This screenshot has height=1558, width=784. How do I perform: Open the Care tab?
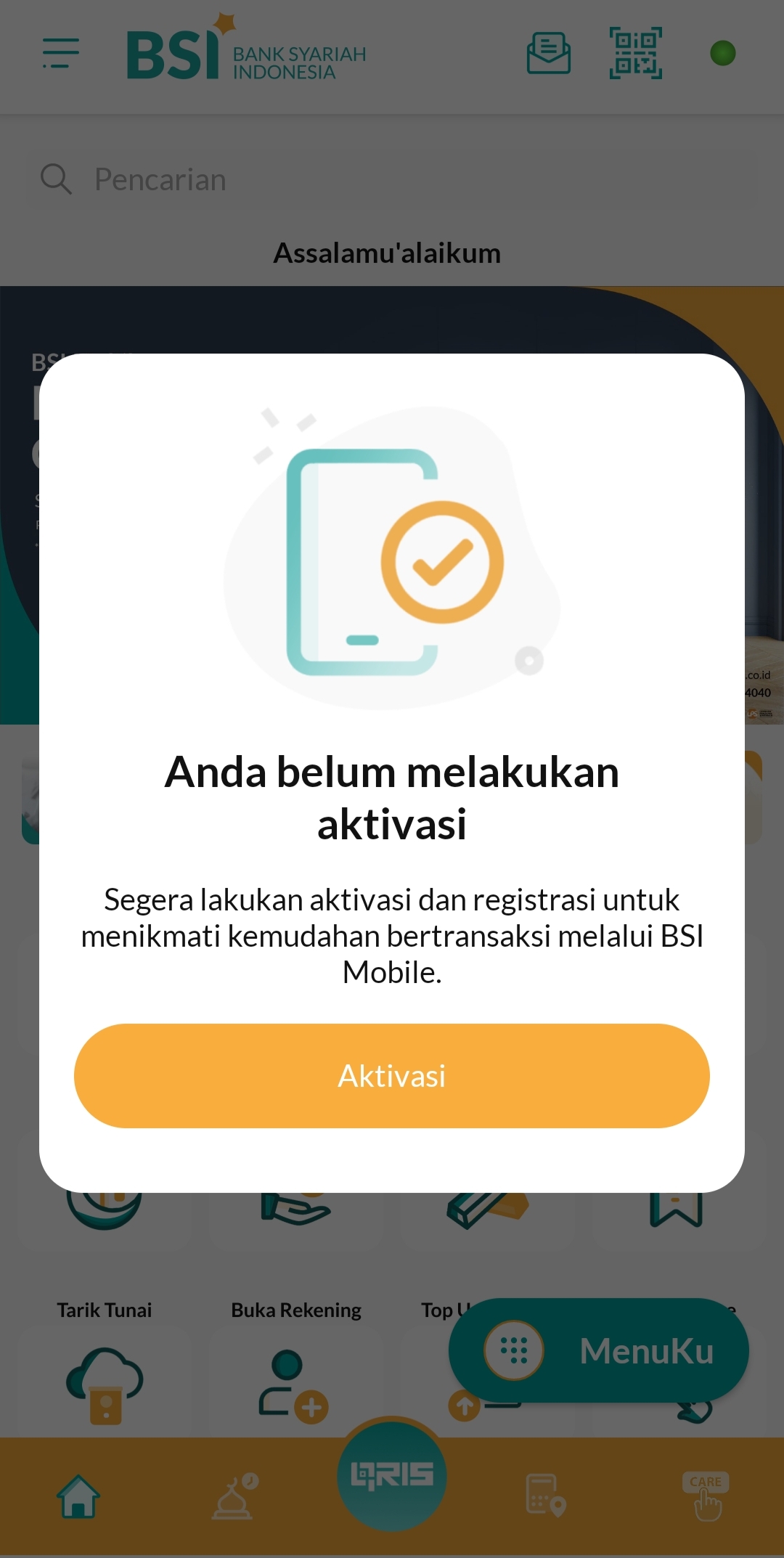706,1496
